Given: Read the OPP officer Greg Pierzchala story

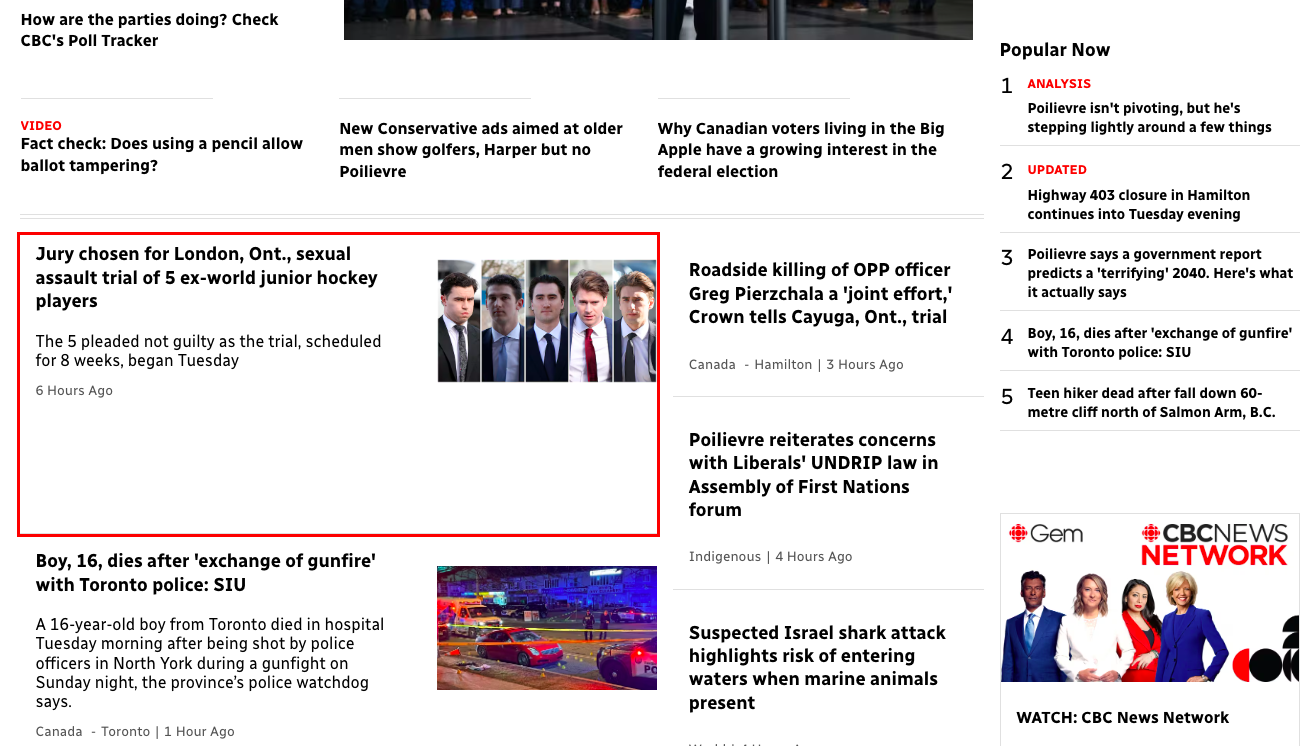Looking at the screenshot, I should (819, 293).
